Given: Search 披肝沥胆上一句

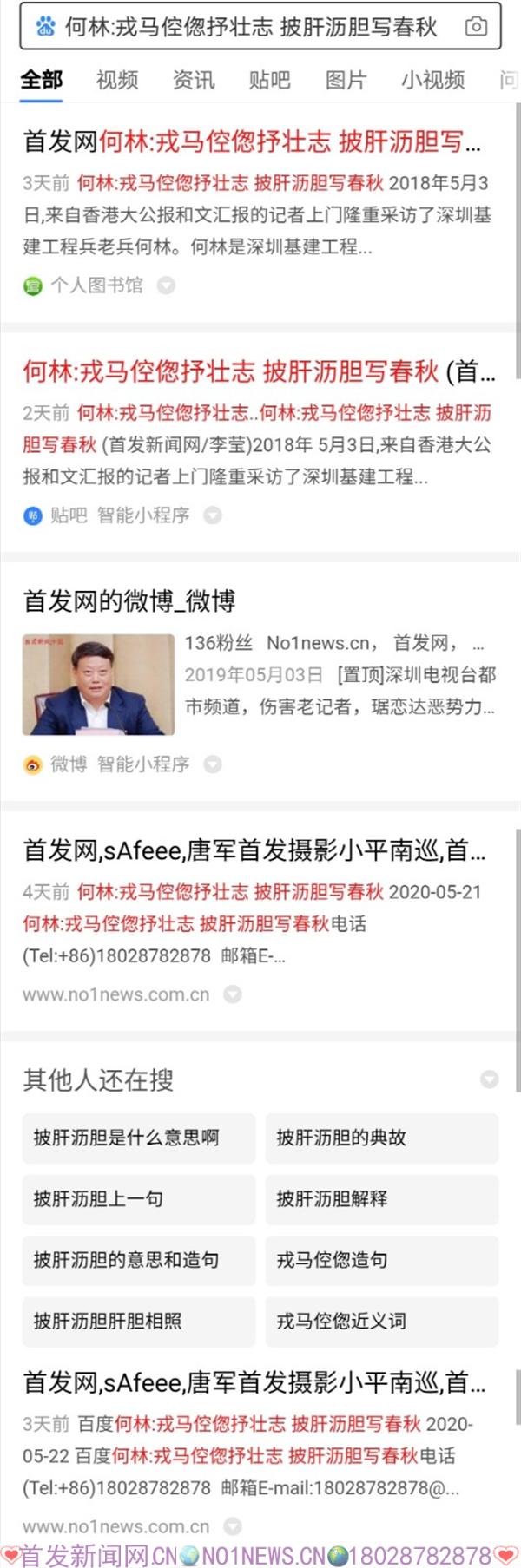Looking at the screenshot, I should pyautogui.click(x=139, y=1198).
